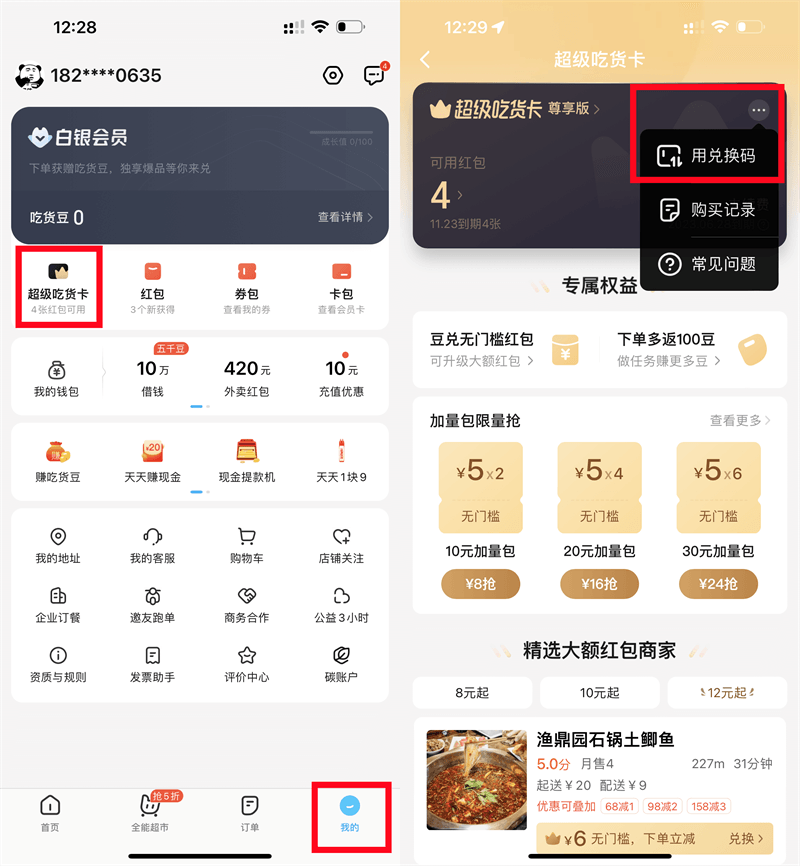Open the messages icon with badge
800x866 pixels.
374,76
